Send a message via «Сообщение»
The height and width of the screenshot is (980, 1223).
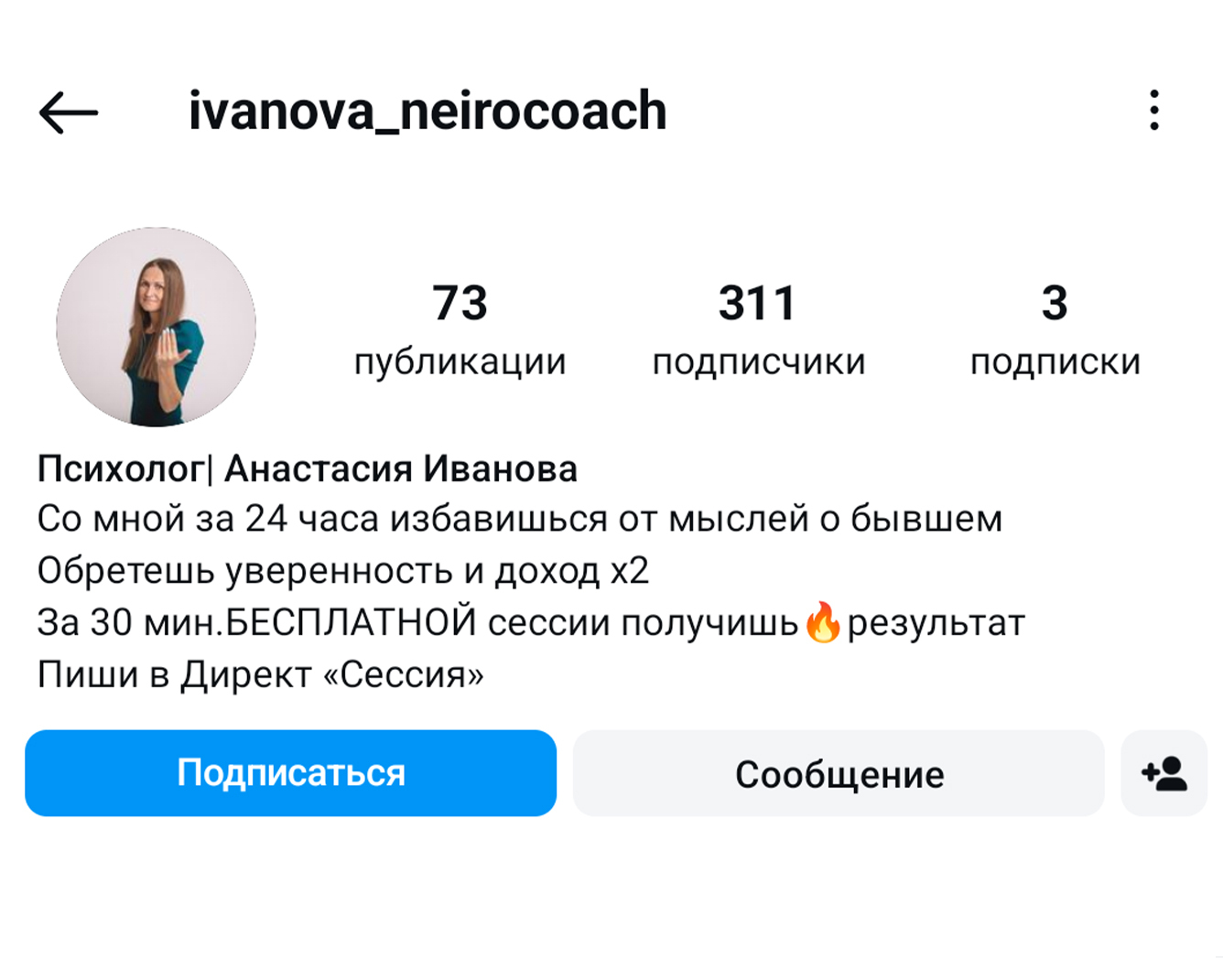(x=839, y=774)
